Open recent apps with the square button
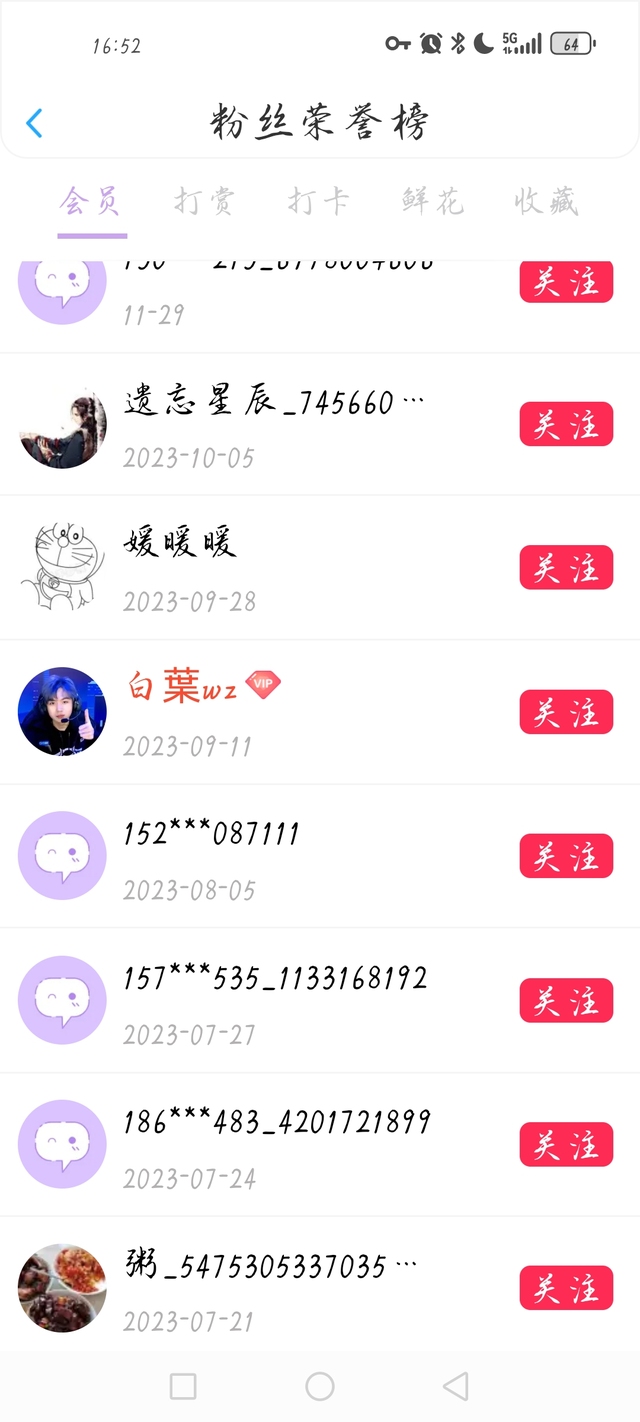This screenshot has height=1422, width=640. click(183, 1386)
